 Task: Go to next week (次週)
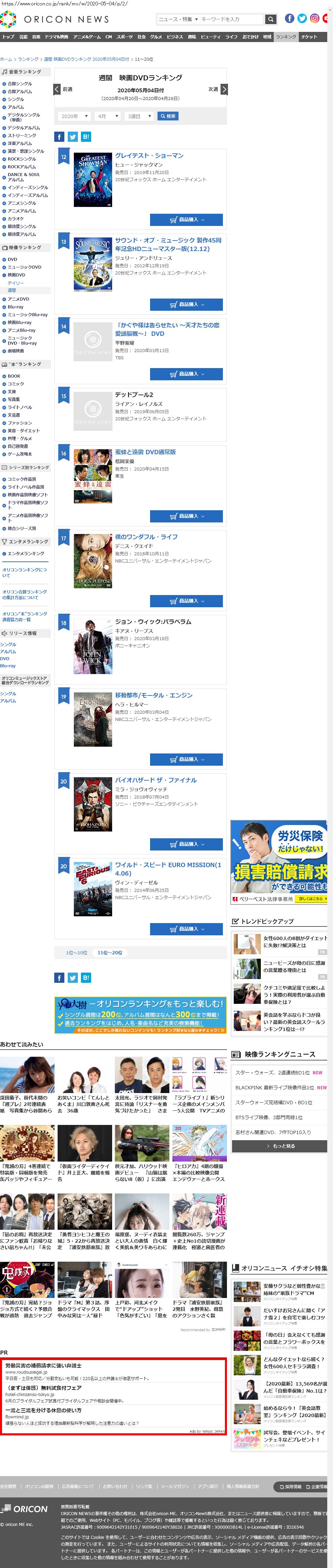tap(217, 90)
